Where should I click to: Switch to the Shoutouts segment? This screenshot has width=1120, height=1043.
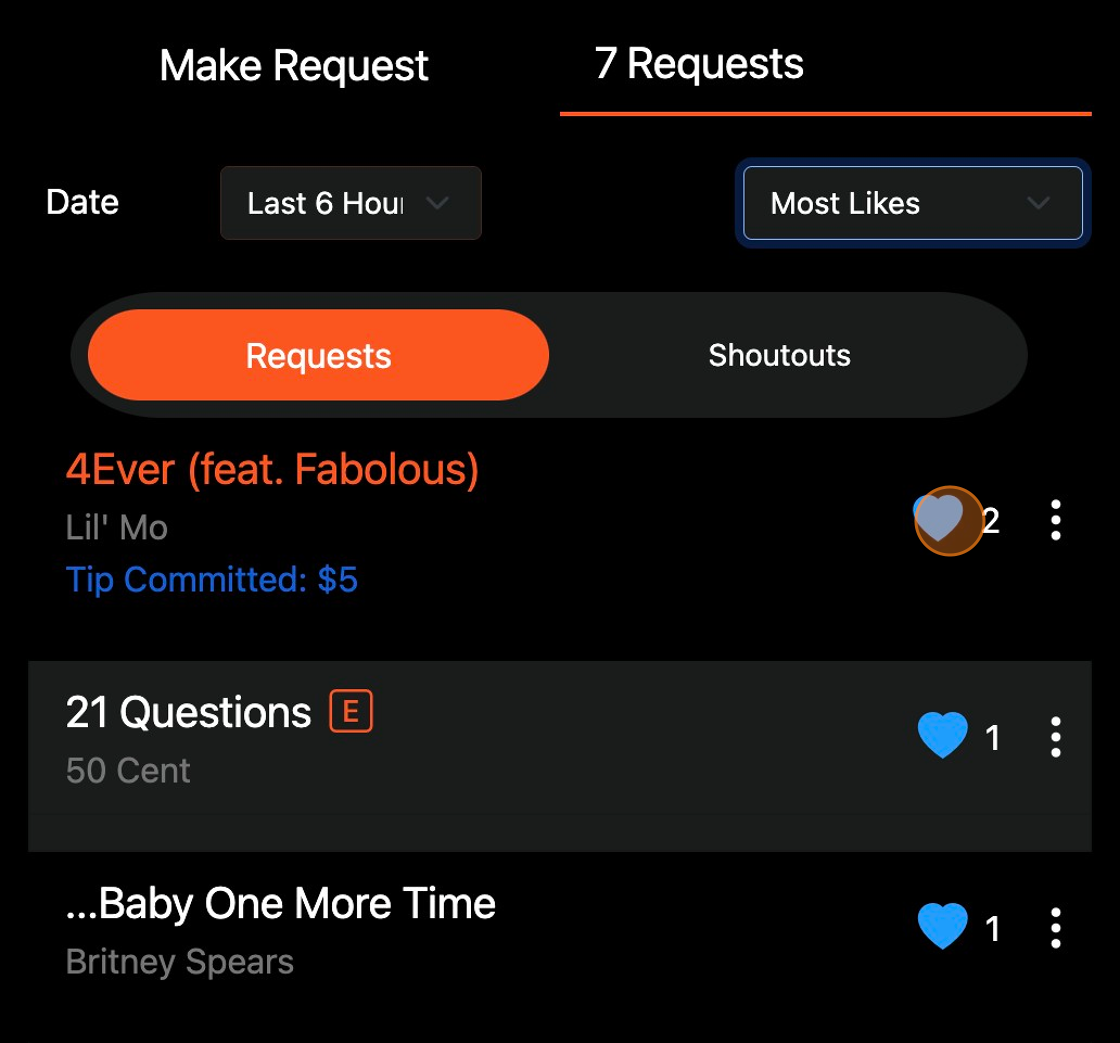(x=779, y=355)
